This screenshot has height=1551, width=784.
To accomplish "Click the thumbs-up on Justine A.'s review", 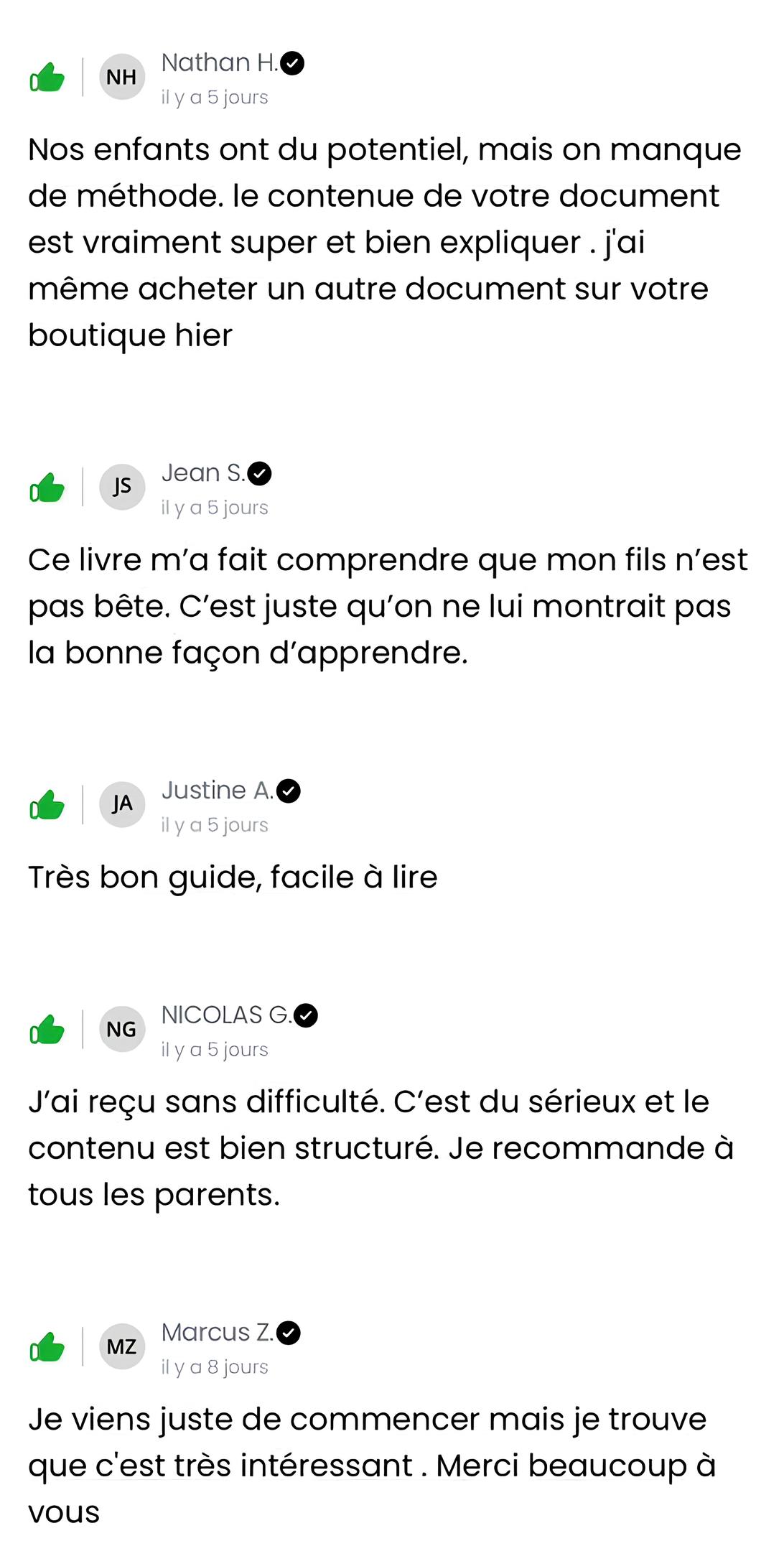I will point(46,806).
